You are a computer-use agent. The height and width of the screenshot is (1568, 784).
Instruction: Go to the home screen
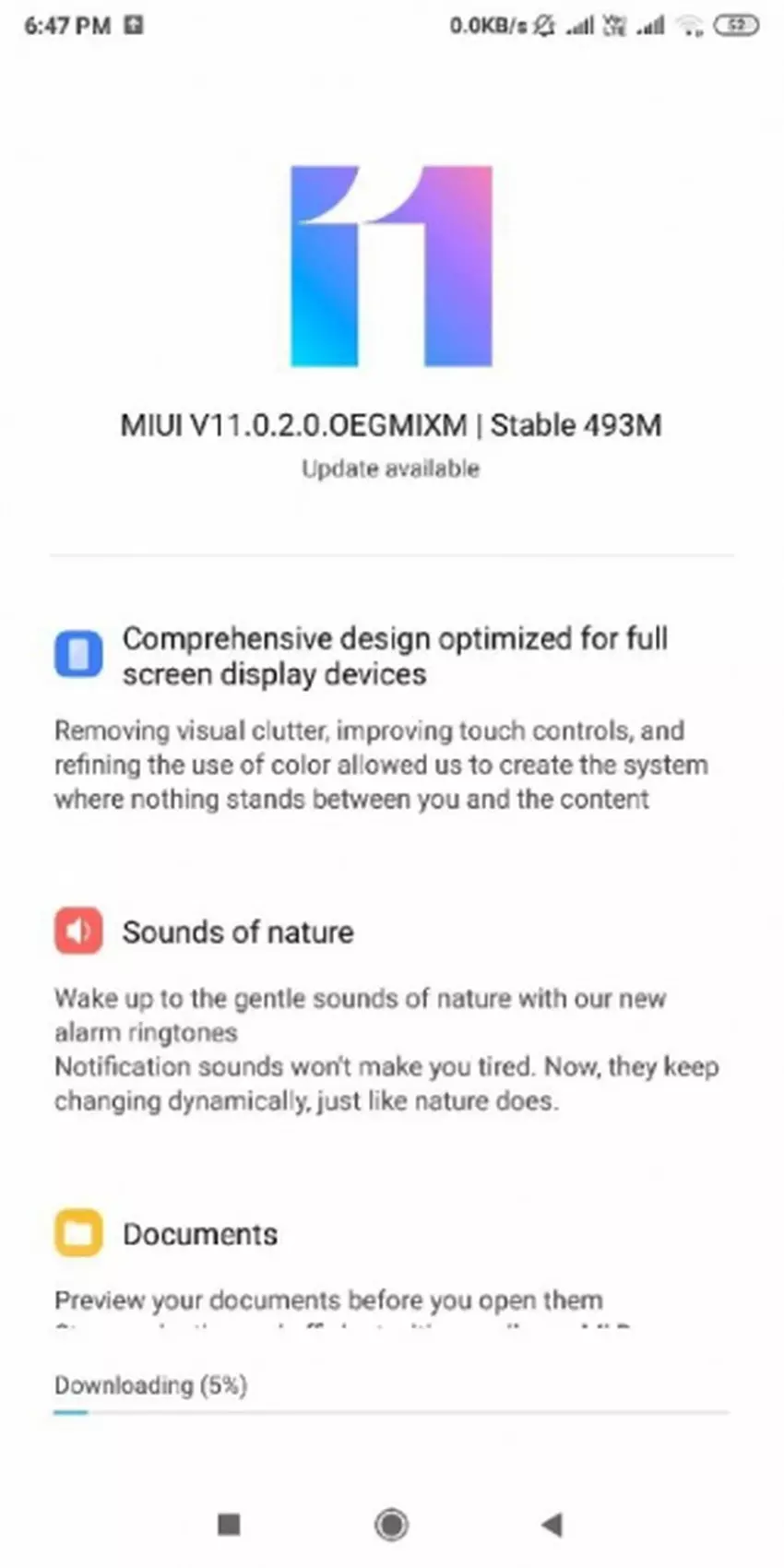pos(391,1525)
